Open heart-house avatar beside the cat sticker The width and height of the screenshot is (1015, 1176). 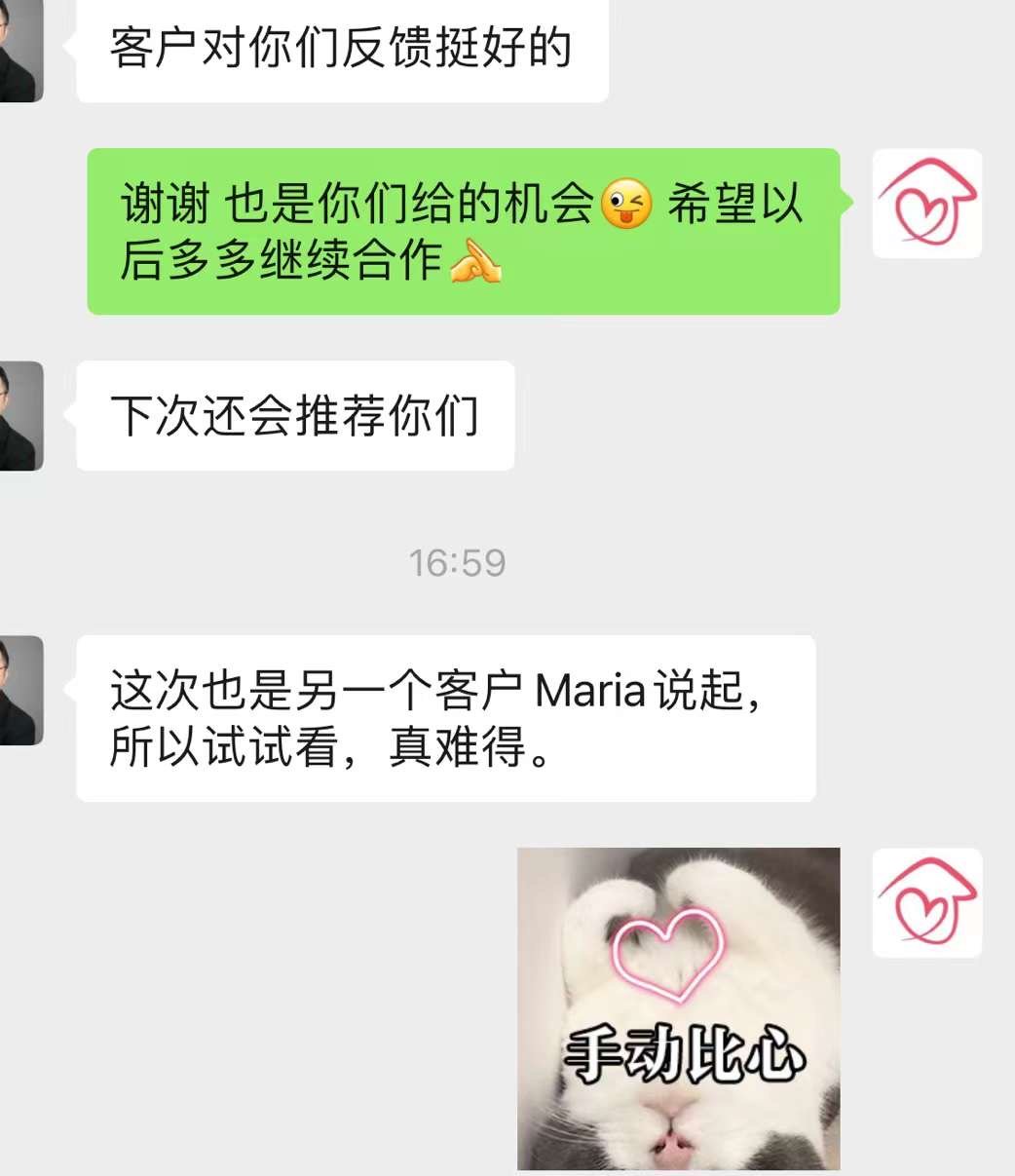[926, 902]
